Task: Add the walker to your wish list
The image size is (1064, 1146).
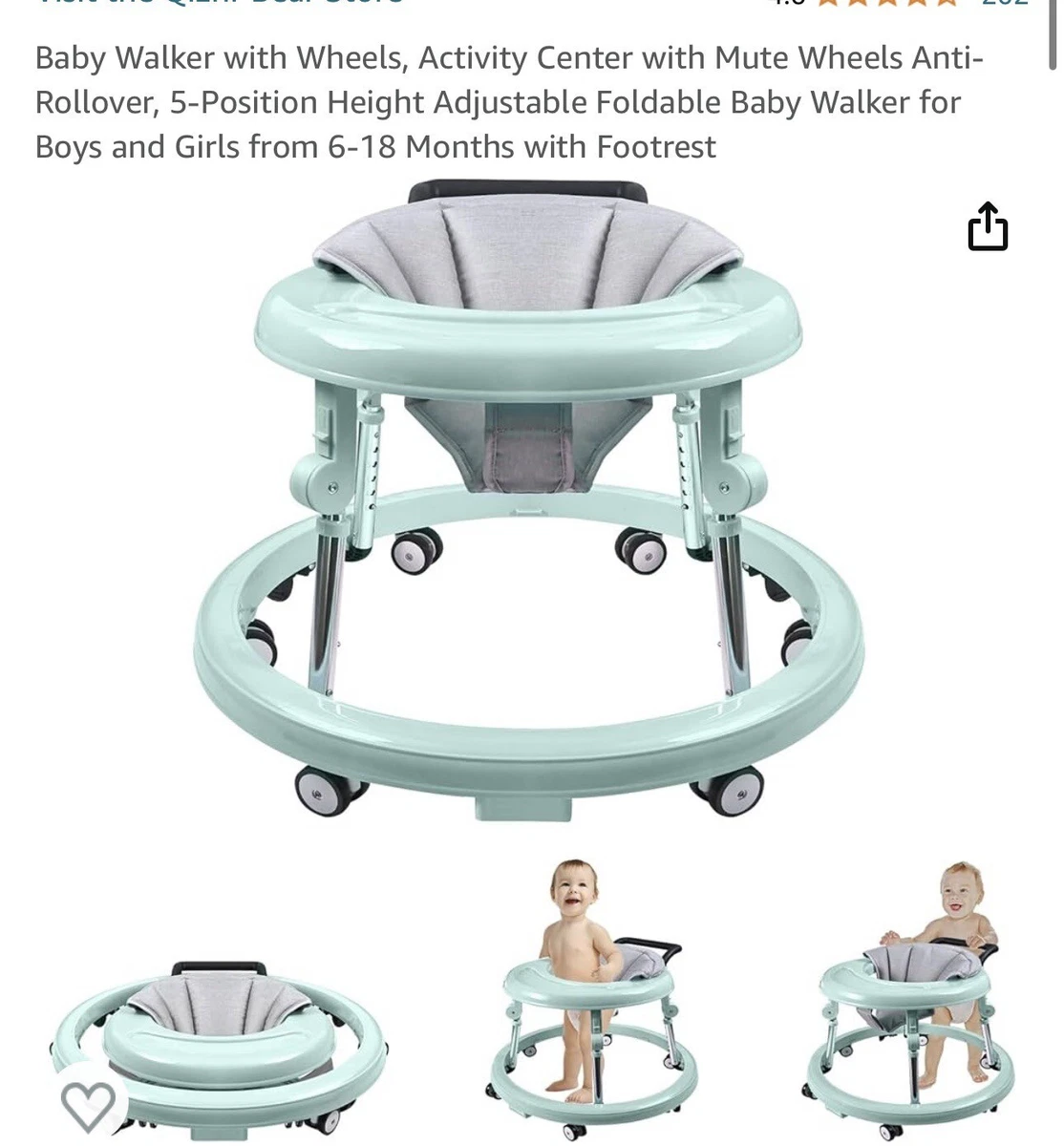Action: point(87,1105)
